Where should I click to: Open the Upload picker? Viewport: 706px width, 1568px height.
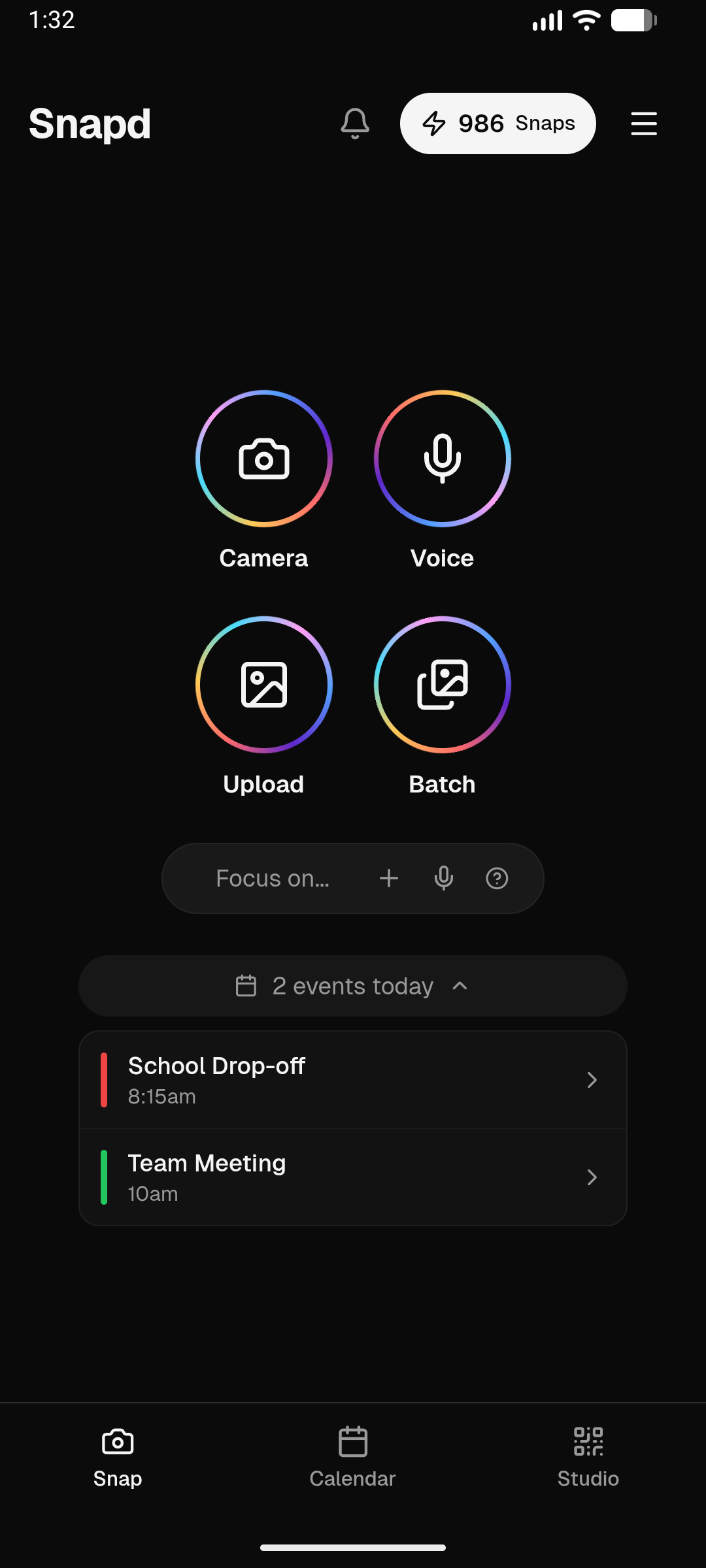coord(263,684)
